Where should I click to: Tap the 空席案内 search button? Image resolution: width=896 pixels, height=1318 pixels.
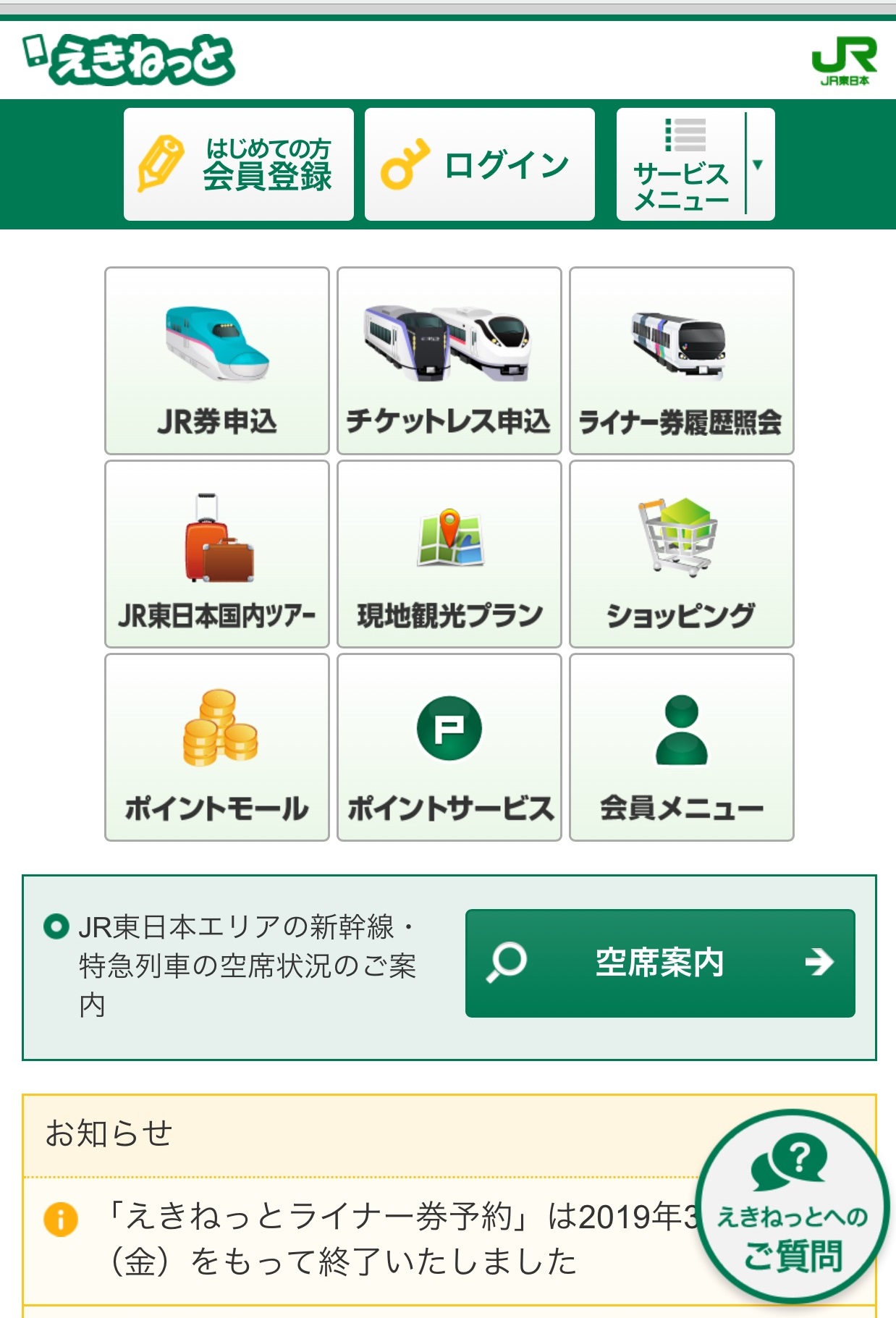[x=659, y=963]
